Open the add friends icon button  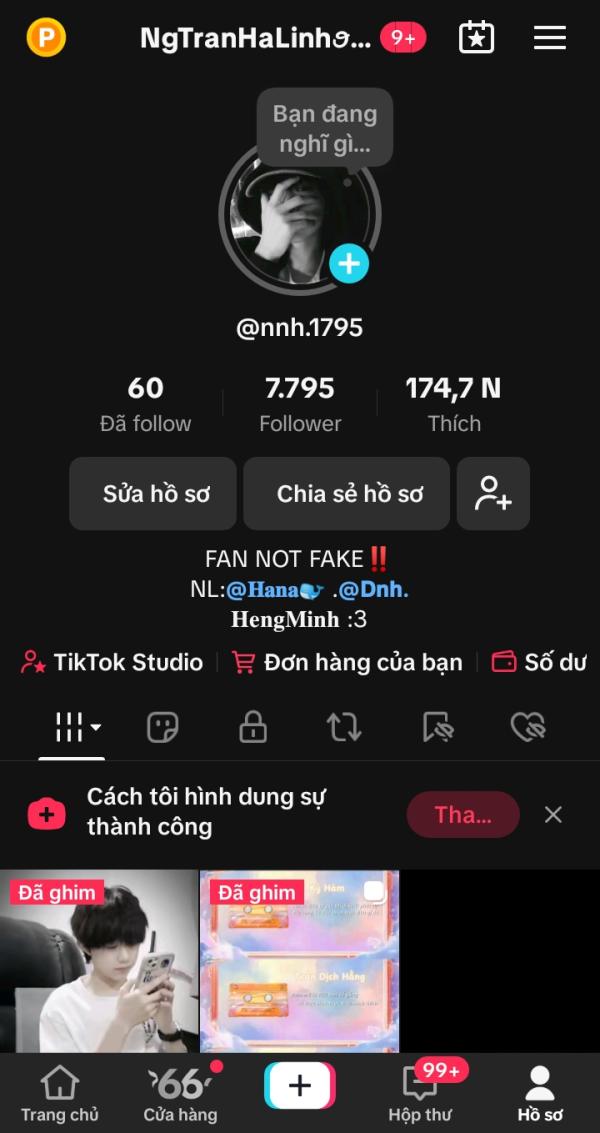tap(493, 493)
